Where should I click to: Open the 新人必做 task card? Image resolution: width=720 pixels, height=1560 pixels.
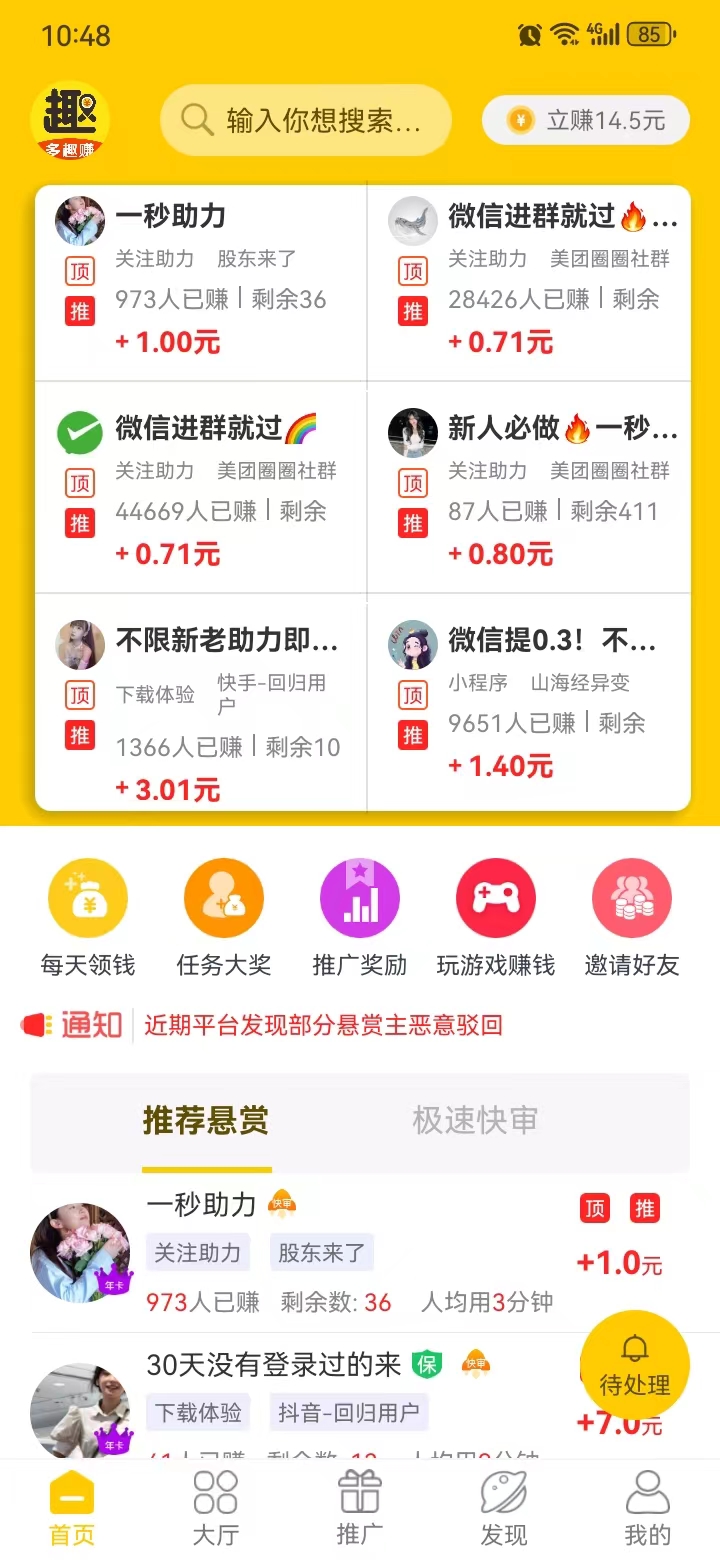click(530, 488)
